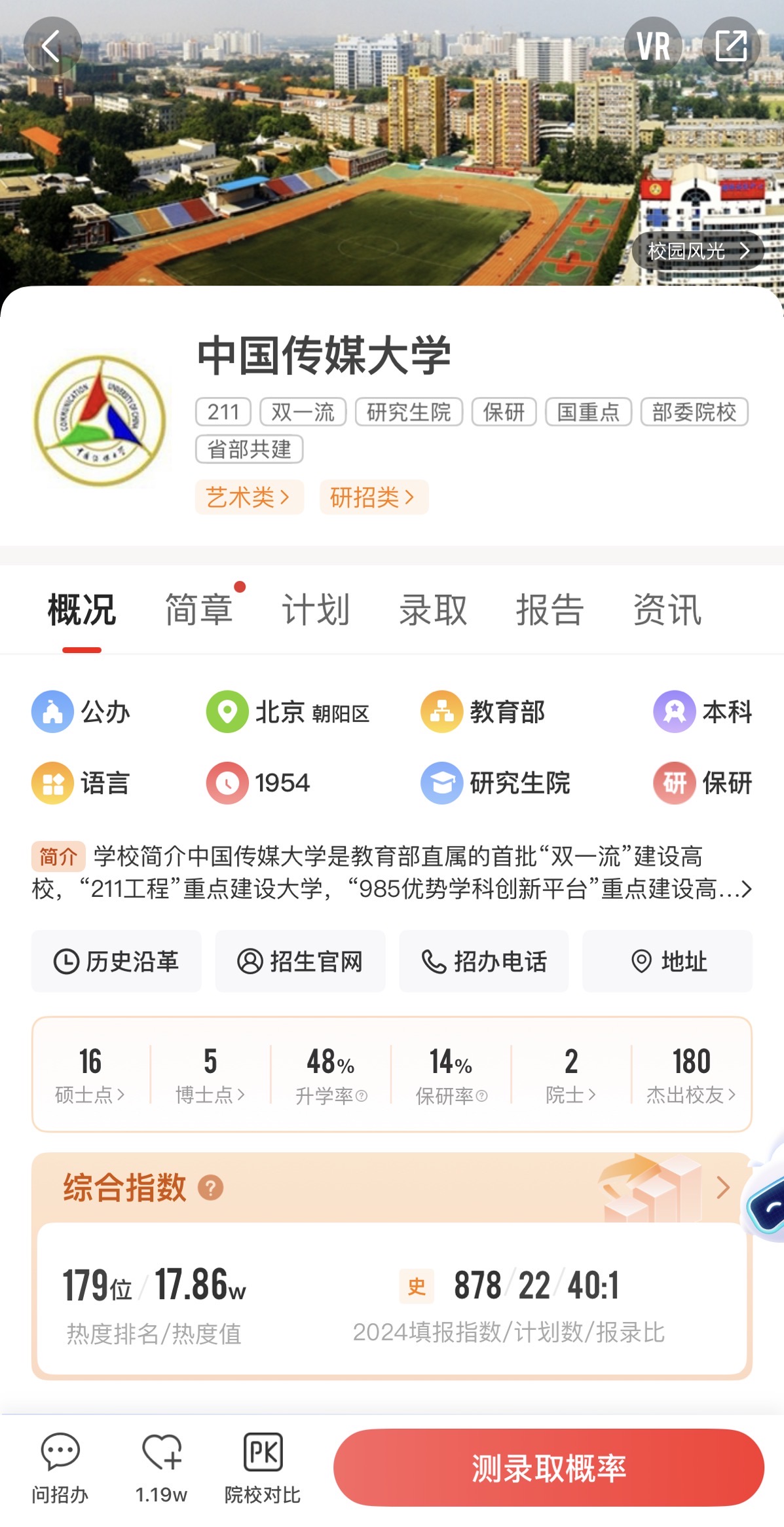
Task: Switch to the 录取 tab
Action: [433, 610]
